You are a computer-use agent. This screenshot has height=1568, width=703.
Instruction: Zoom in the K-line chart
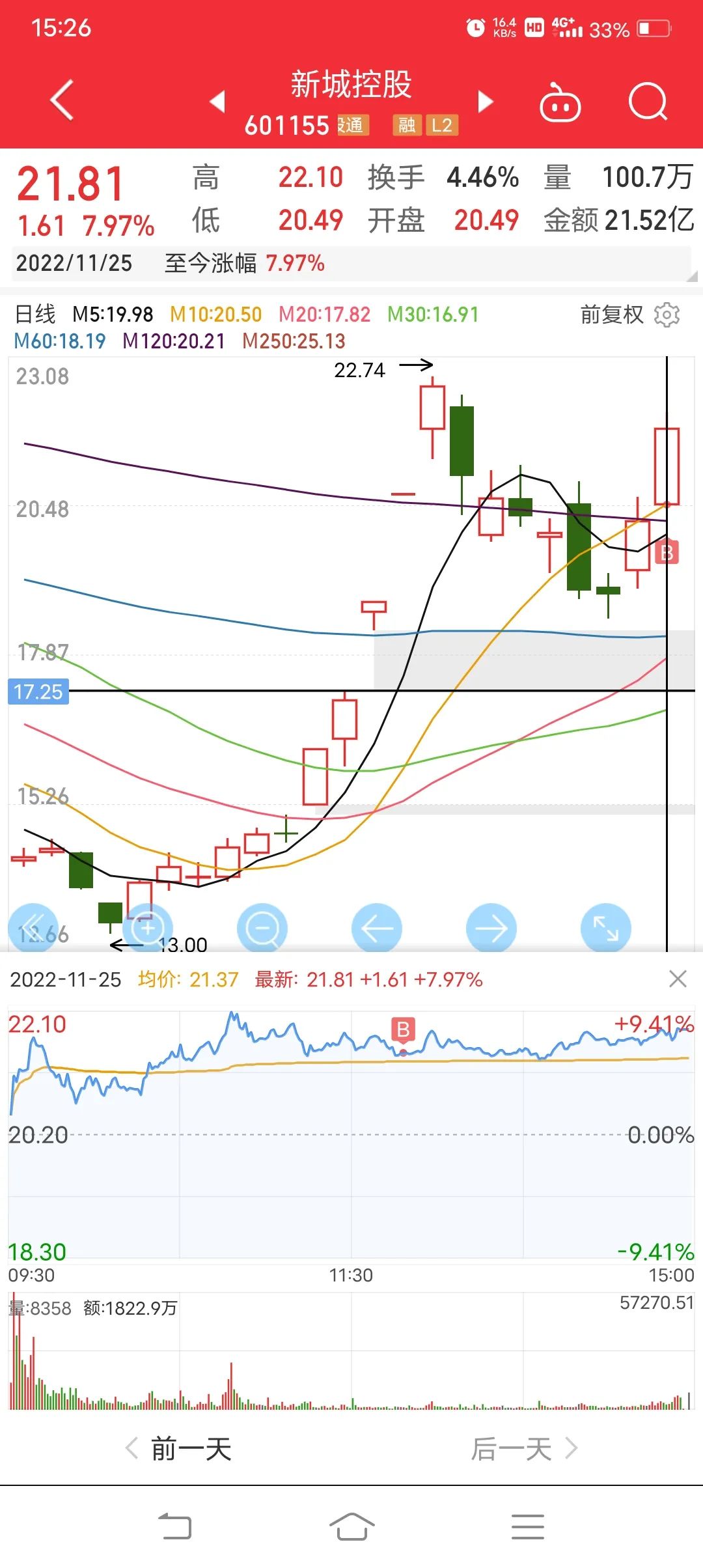(x=148, y=927)
